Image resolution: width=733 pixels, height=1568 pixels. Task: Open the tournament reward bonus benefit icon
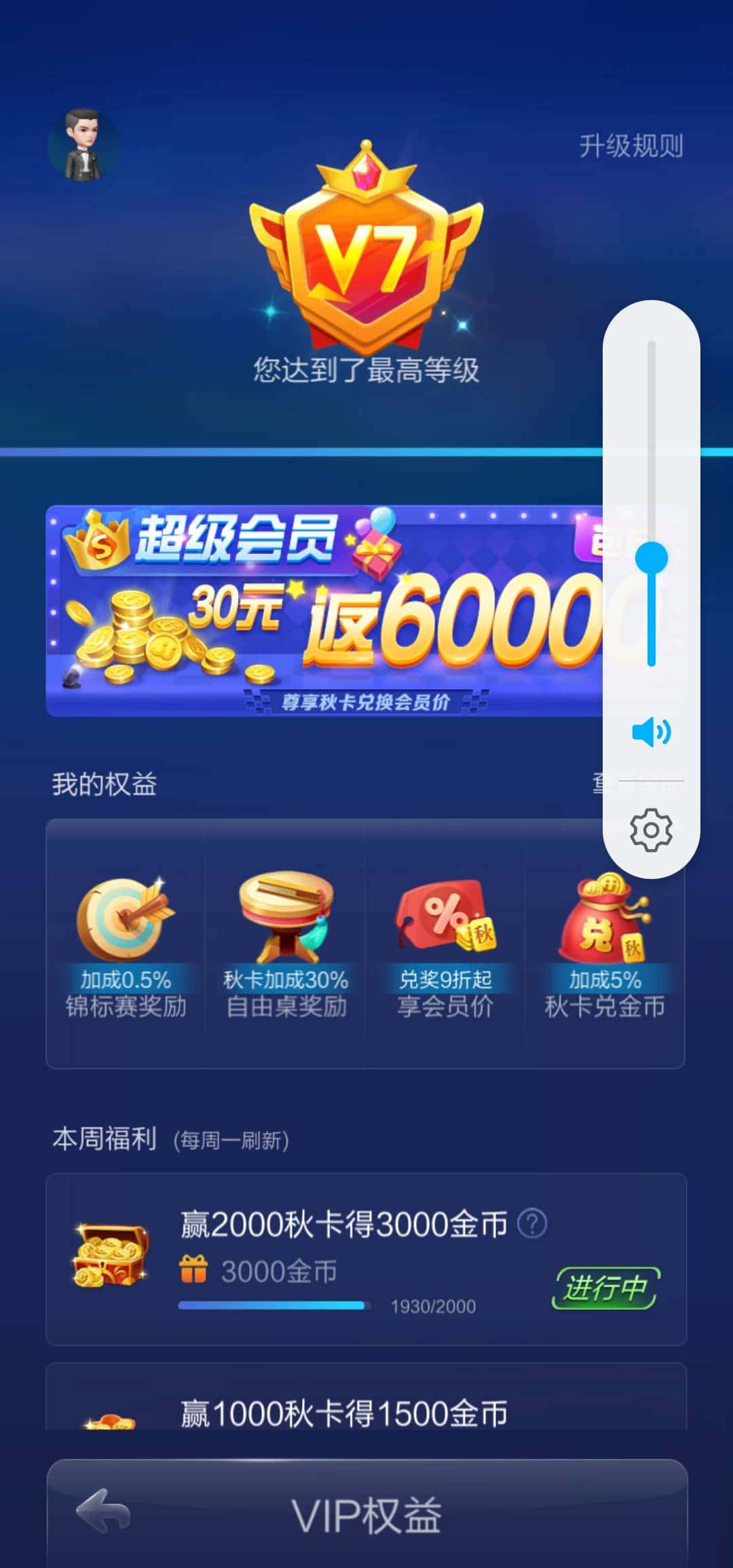point(126,916)
